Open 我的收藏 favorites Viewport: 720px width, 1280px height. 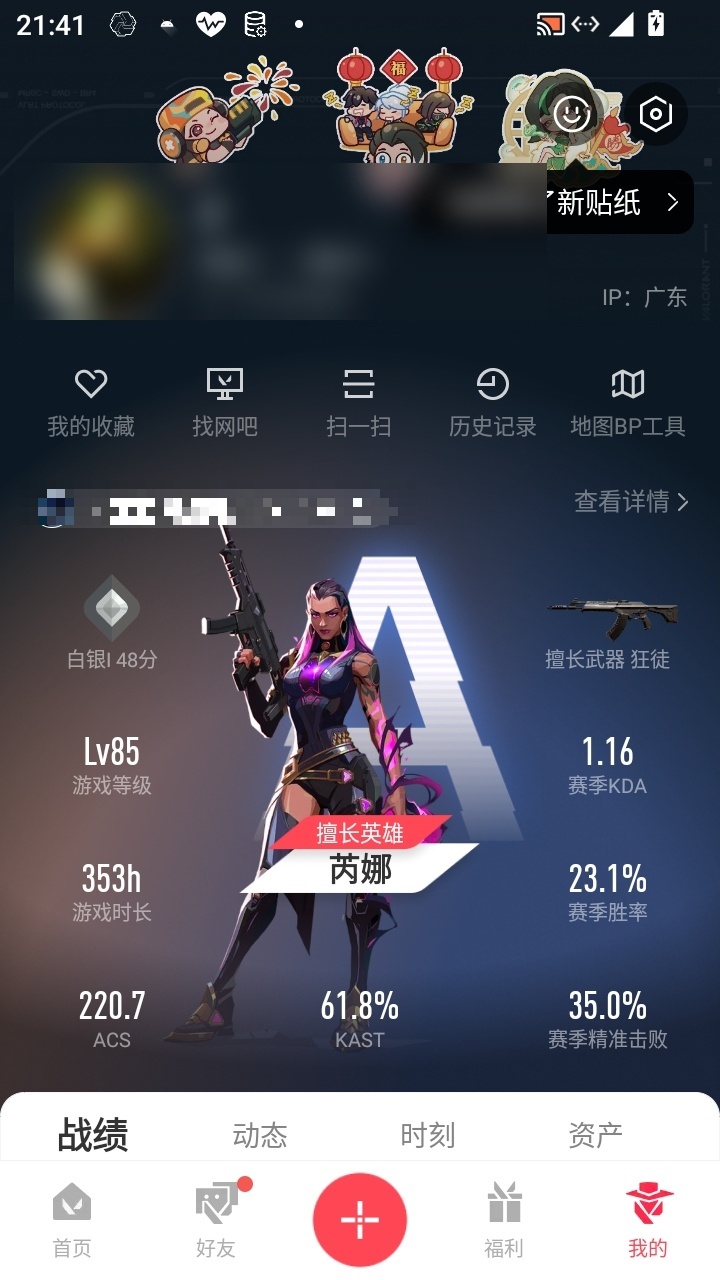91,402
